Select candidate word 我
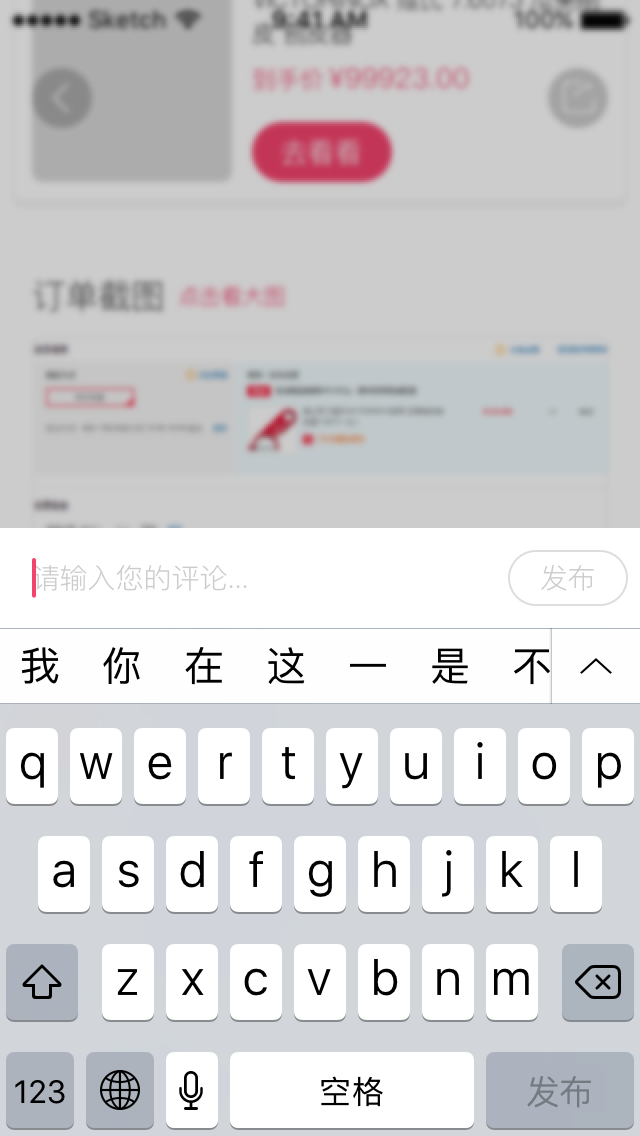Image resolution: width=640 pixels, height=1136 pixels. coord(40,666)
